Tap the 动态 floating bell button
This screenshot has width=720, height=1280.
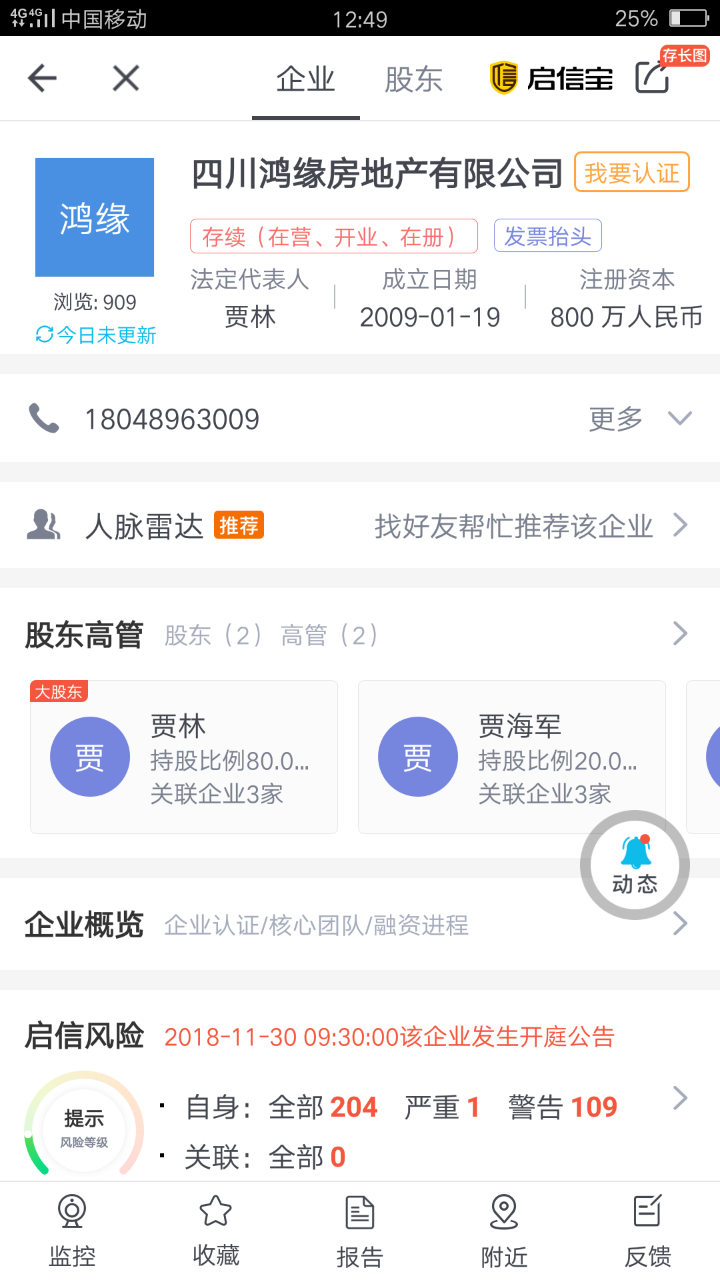point(635,864)
